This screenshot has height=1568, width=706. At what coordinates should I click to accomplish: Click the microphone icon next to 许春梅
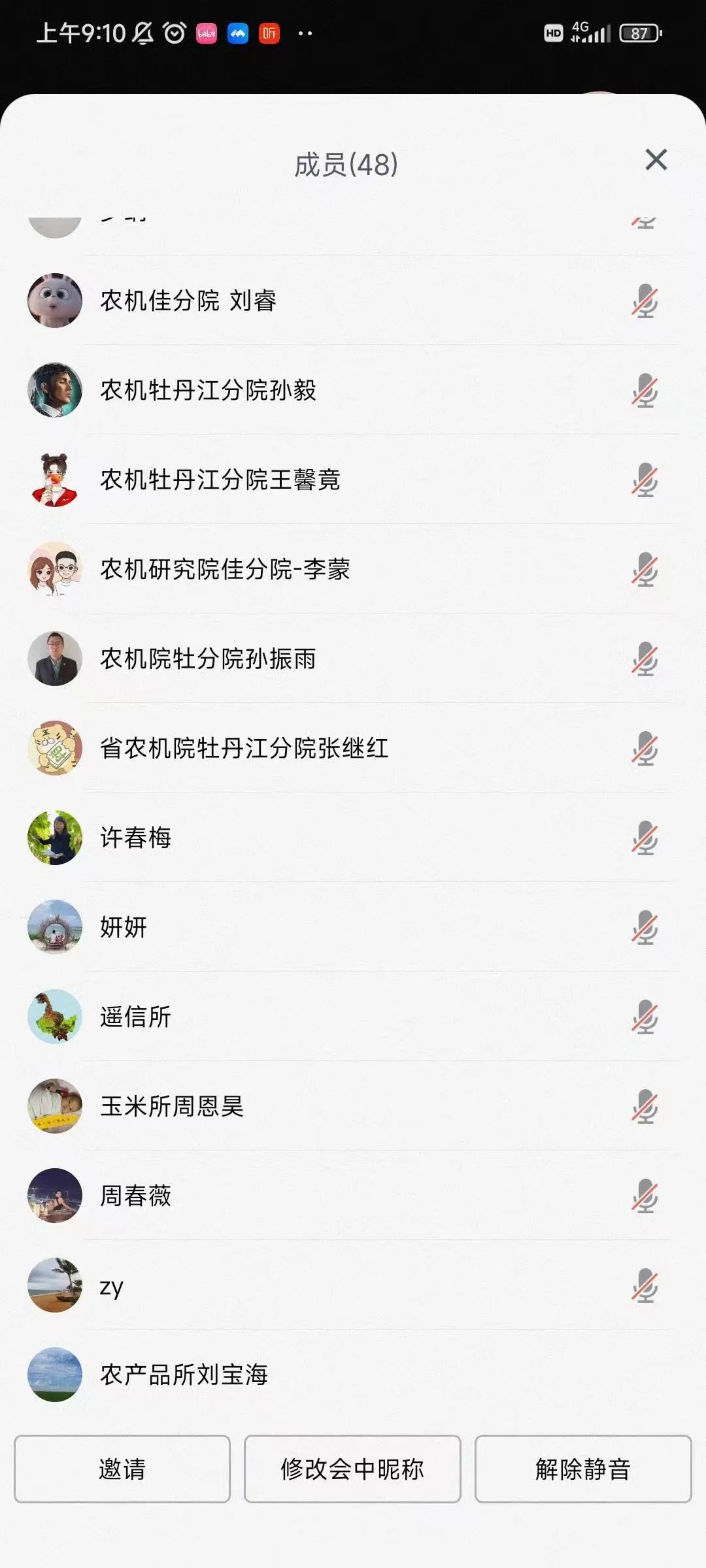(x=645, y=838)
